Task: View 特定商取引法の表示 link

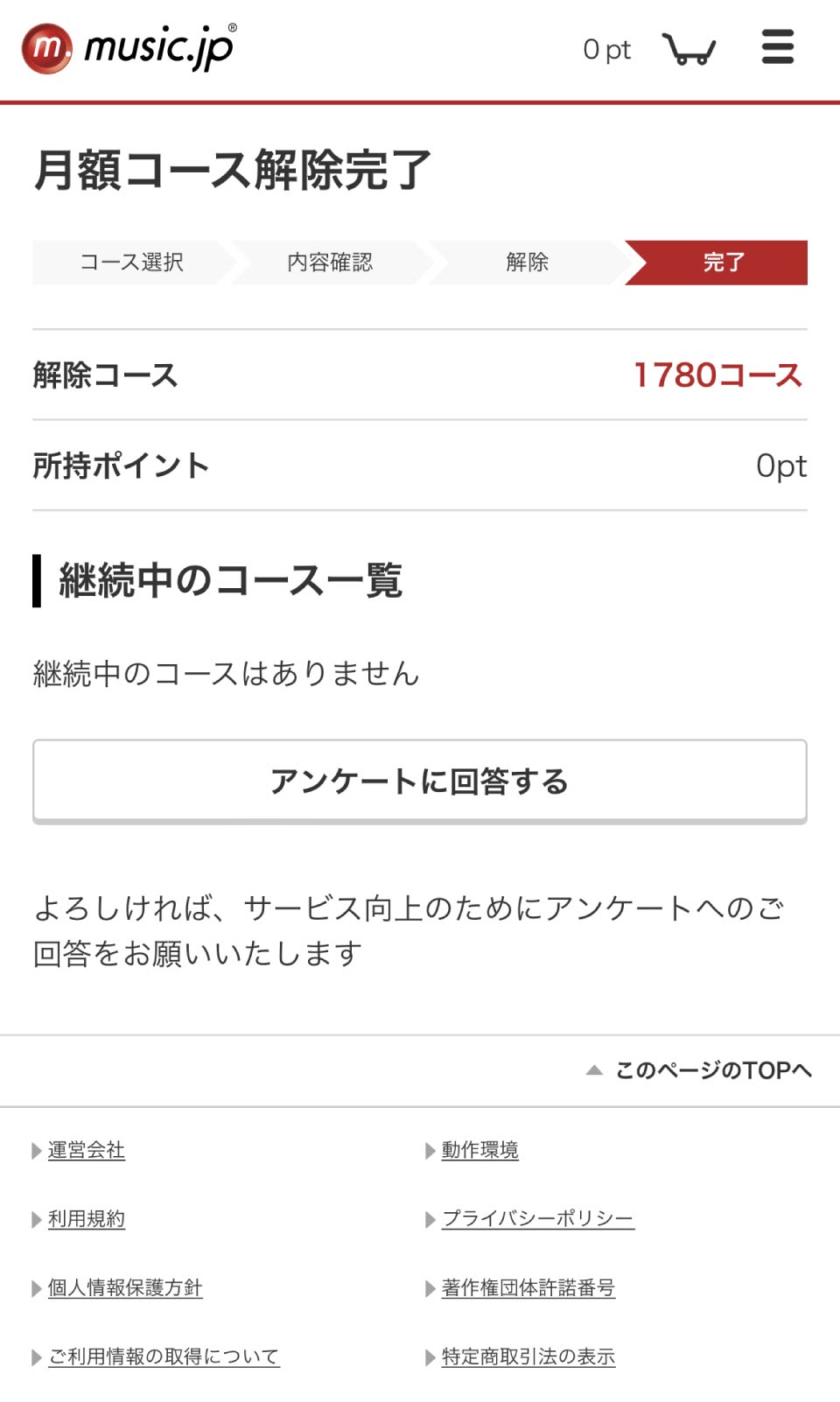Action: 528,1356
